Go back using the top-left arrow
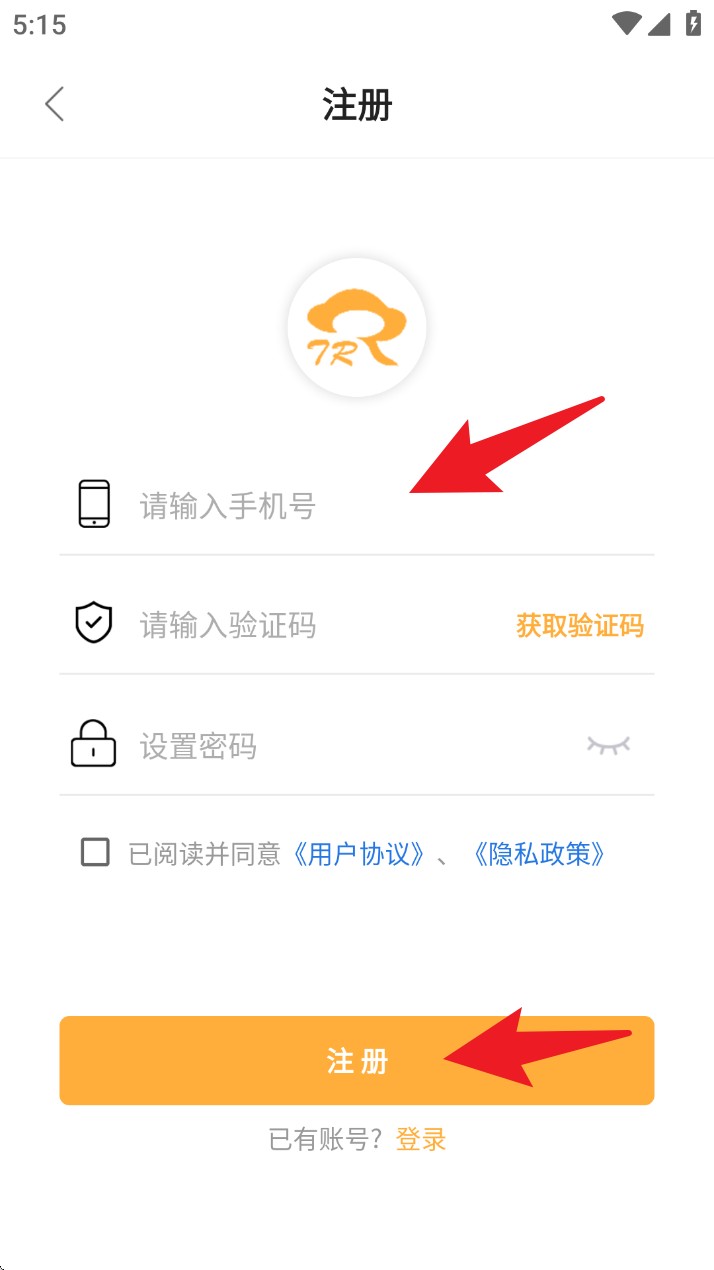Viewport: 714px width, 1270px height. 54,104
